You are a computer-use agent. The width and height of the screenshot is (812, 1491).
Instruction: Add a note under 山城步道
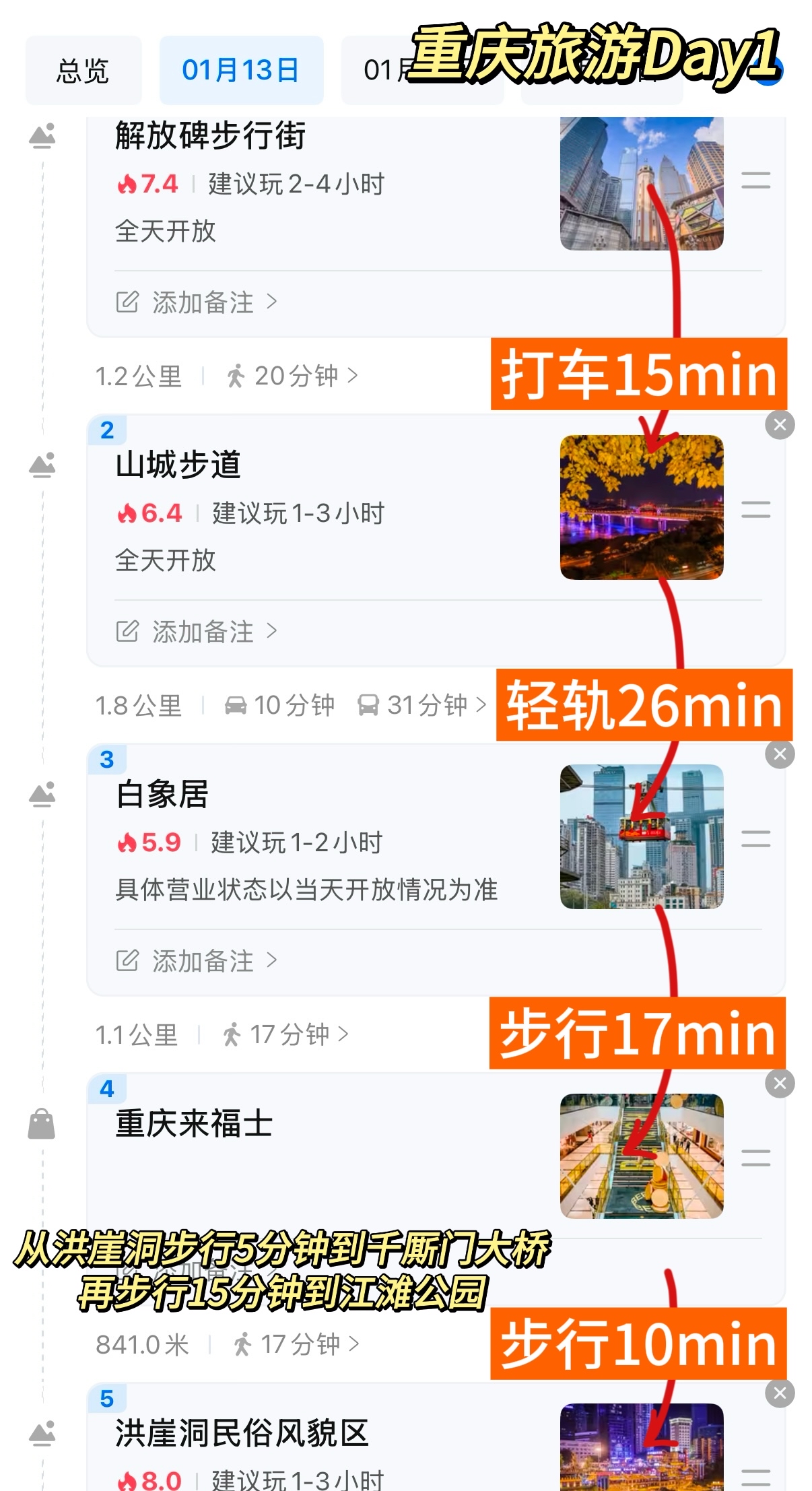click(197, 632)
